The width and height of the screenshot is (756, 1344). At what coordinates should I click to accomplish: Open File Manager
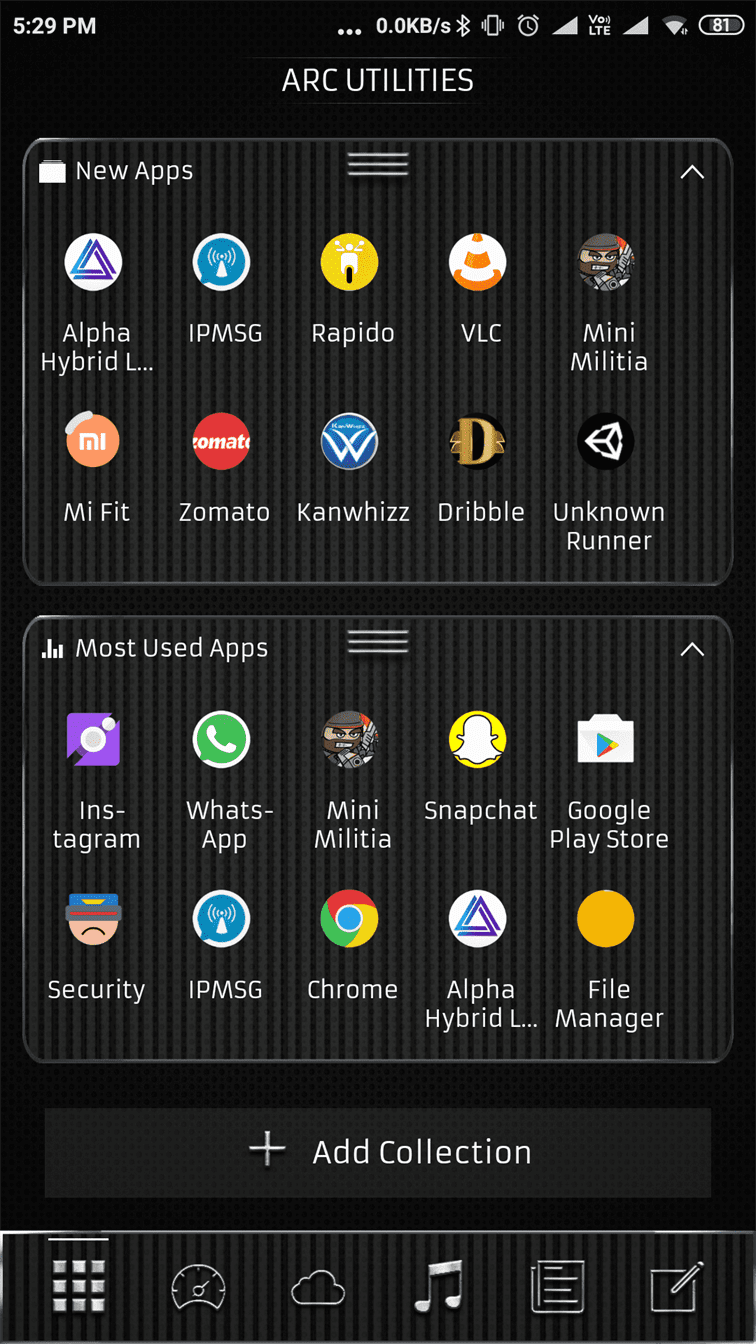point(605,919)
